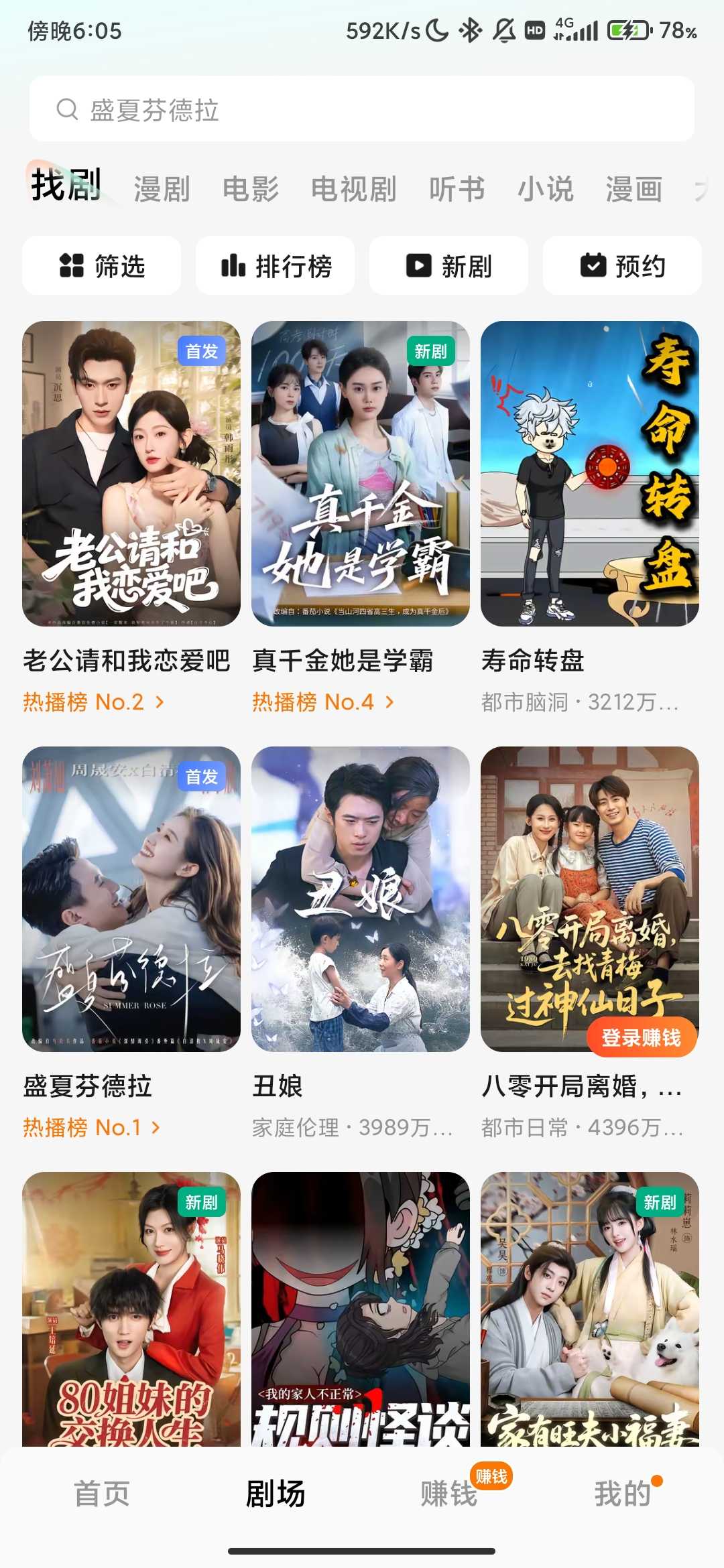Browse 新剧 new dramas
This screenshot has width=724, height=1568.
click(x=448, y=266)
